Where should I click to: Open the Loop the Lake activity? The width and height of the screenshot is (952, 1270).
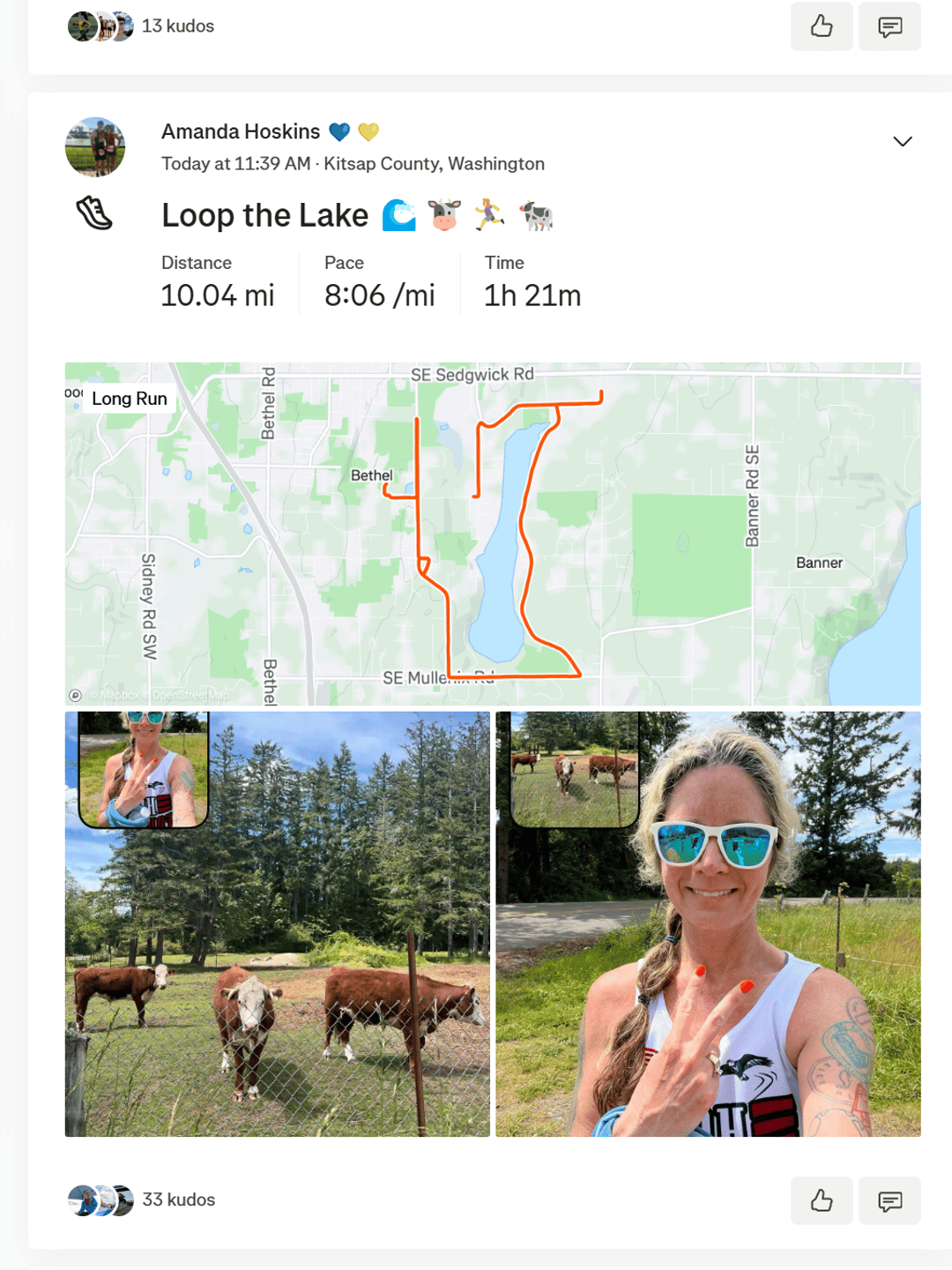[264, 215]
